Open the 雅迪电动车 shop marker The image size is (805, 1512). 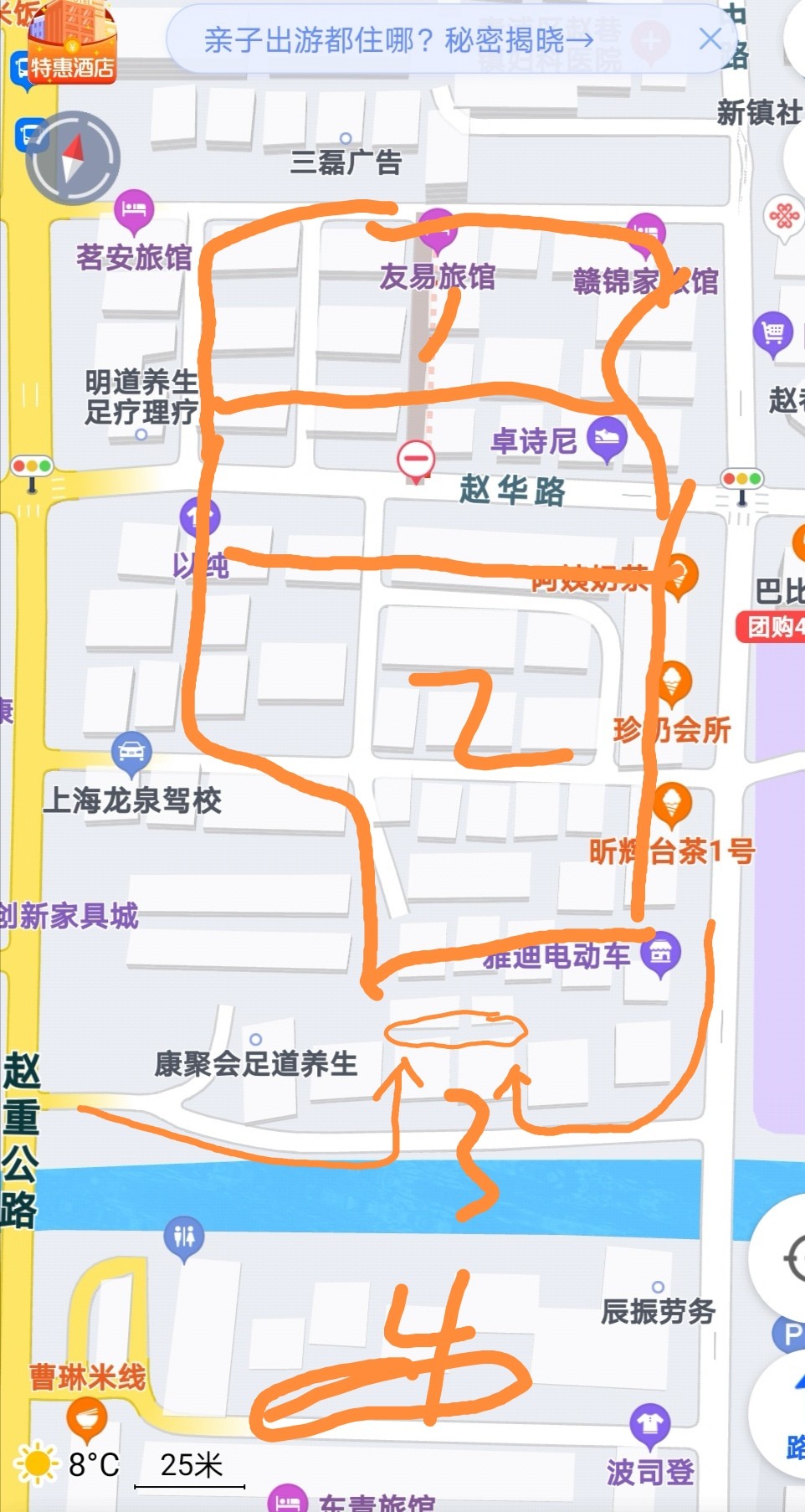pos(661,953)
